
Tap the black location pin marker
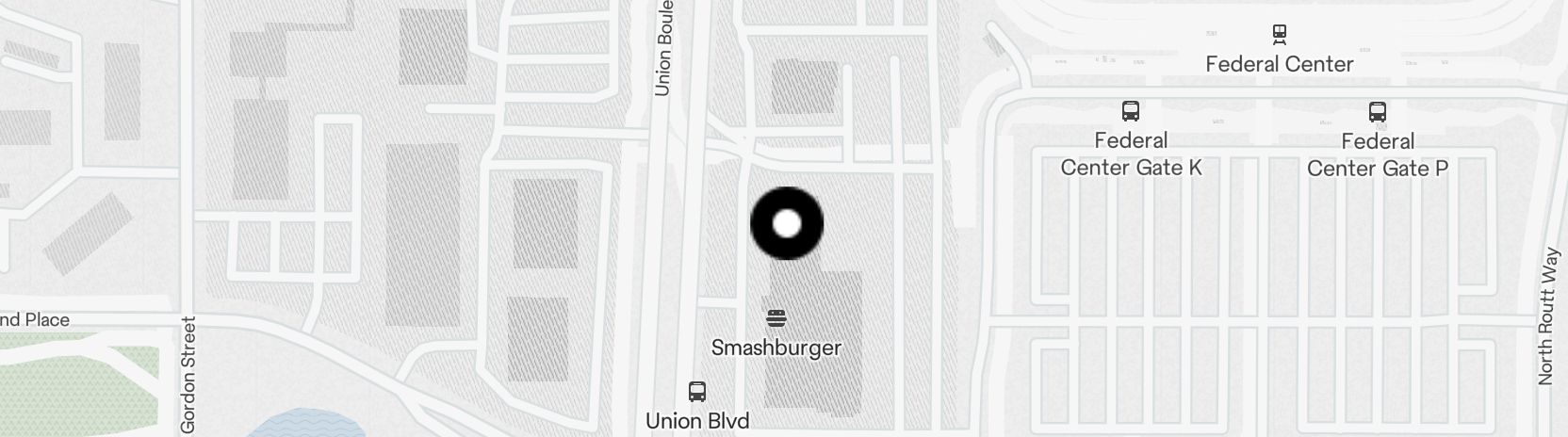[x=787, y=224]
